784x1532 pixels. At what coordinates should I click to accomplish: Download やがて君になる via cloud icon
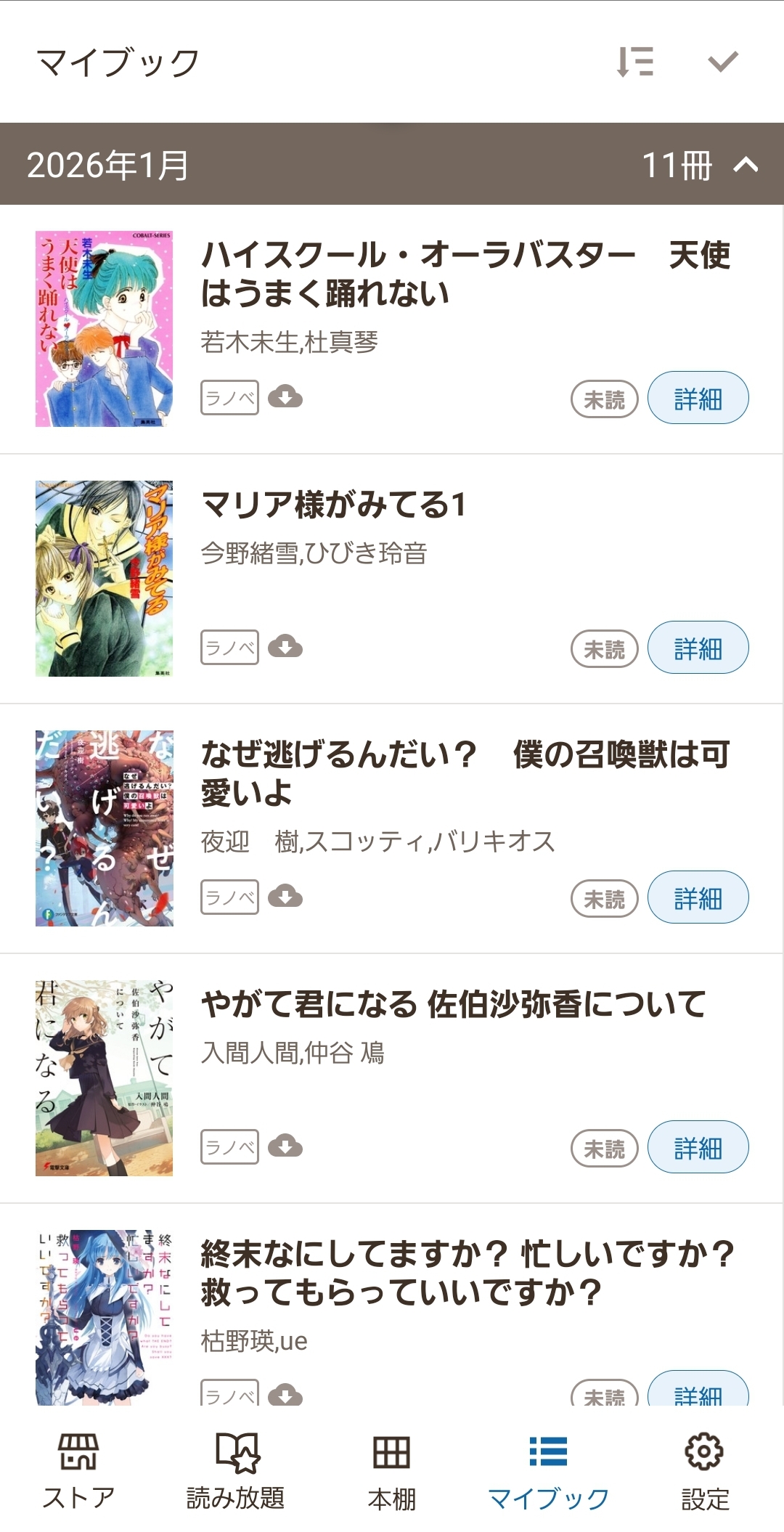(x=285, y=1146)
